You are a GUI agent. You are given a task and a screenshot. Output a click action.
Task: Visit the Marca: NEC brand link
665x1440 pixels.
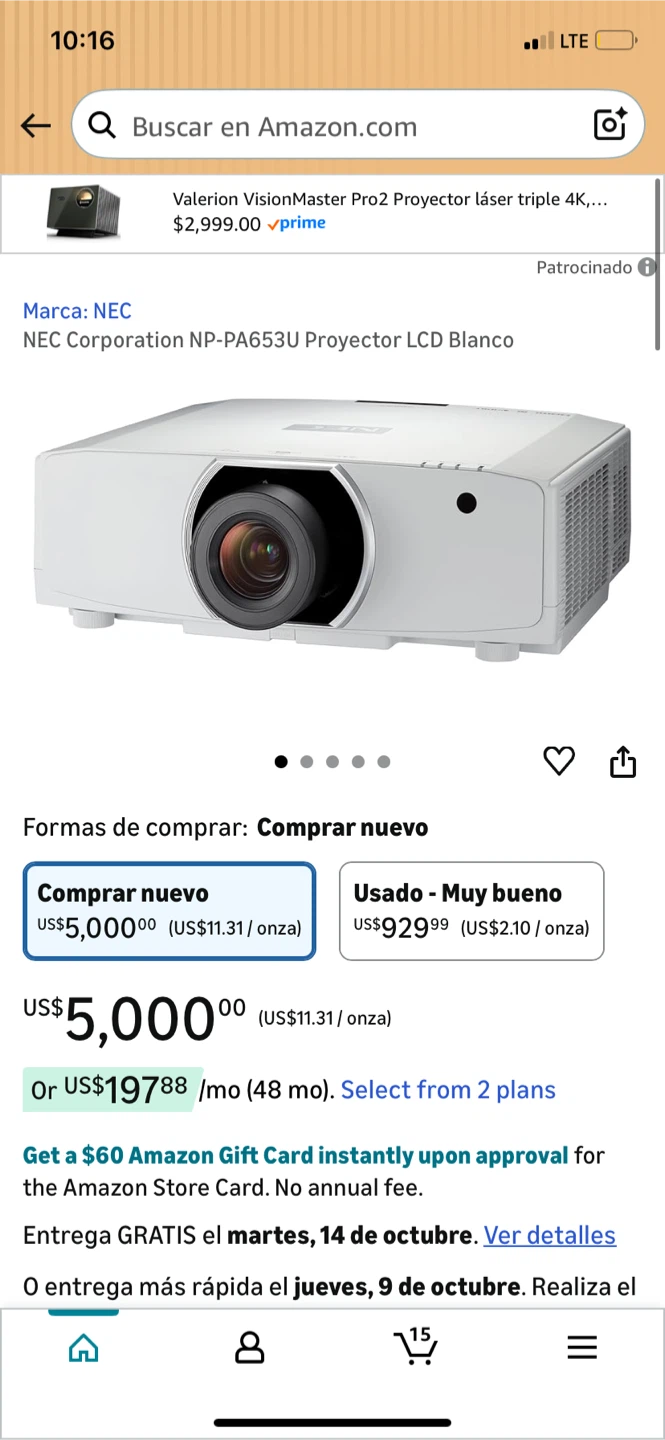pos(77,311)
